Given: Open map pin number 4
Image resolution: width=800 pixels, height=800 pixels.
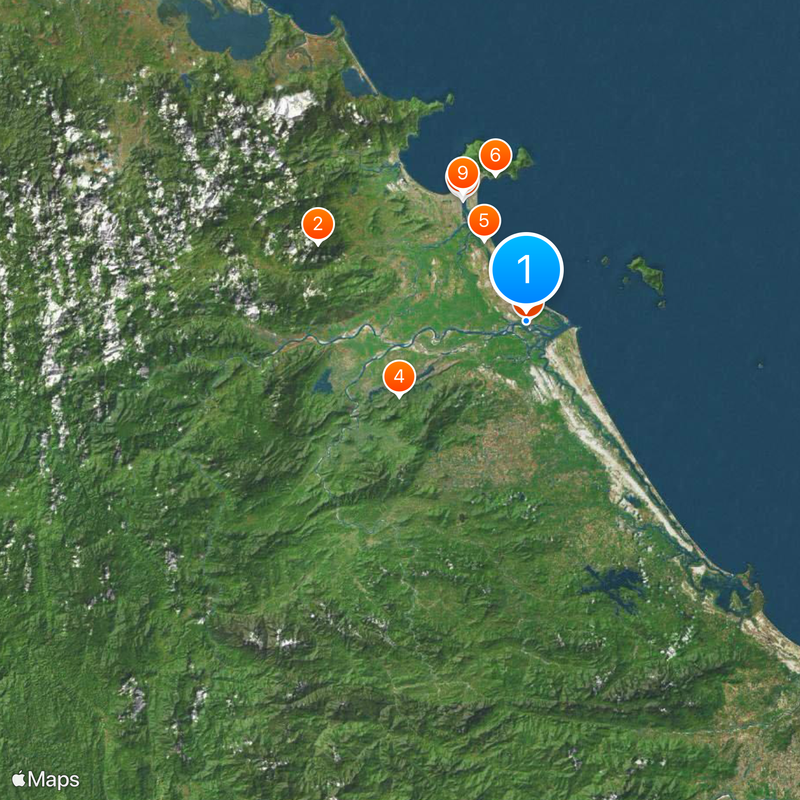Looking at the screenshot, I should pos(399,377).
